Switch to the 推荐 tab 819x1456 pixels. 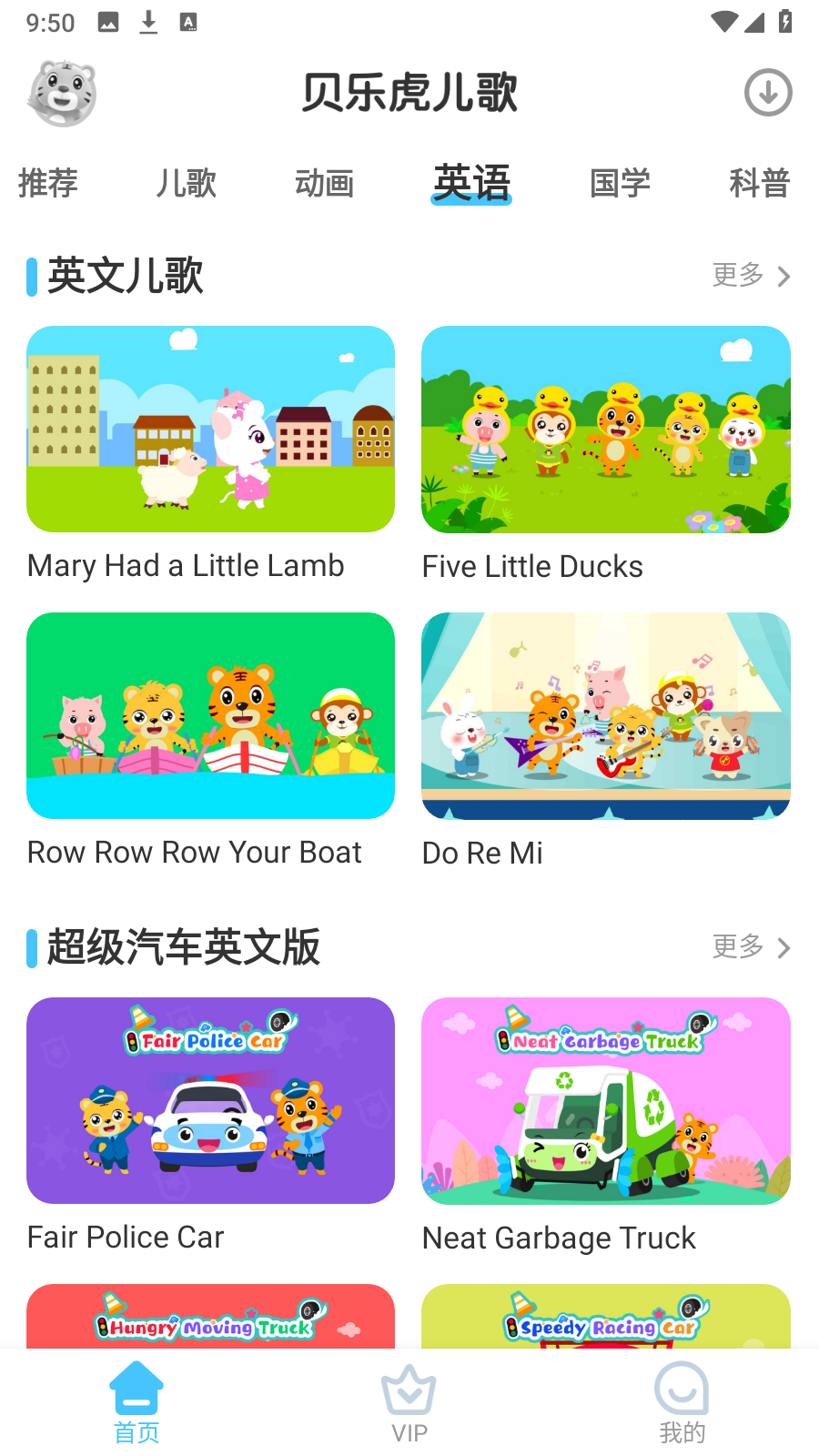[48, 183]
